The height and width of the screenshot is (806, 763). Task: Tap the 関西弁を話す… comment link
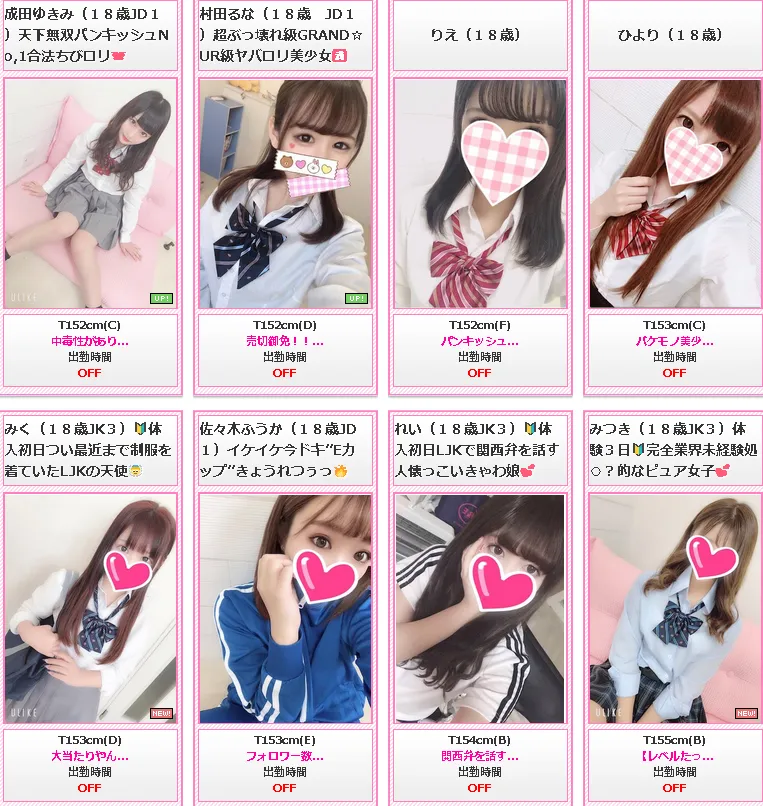(x=480, y=756)
